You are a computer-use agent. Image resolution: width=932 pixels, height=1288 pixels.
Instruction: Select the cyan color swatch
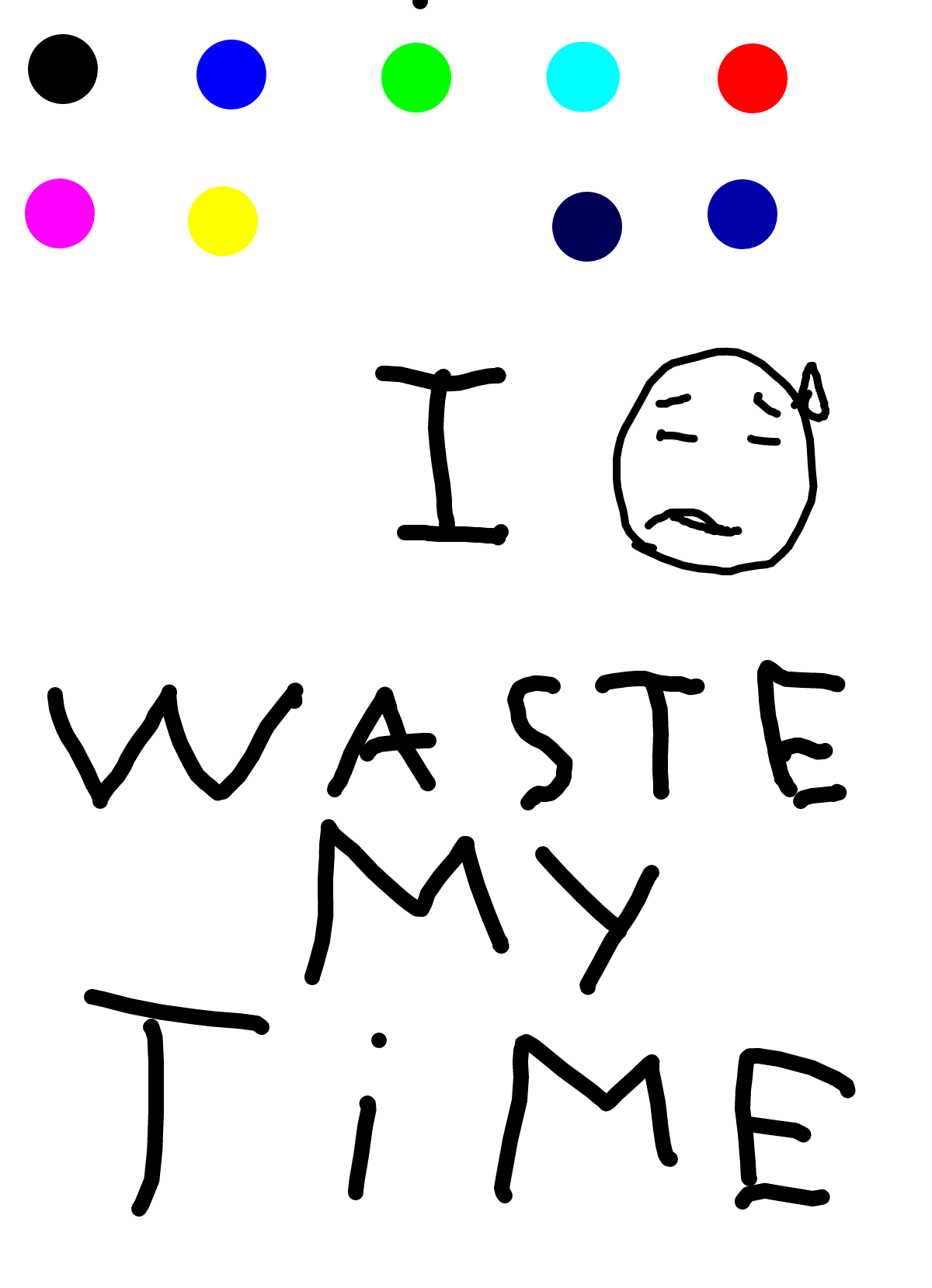point(583,77)
